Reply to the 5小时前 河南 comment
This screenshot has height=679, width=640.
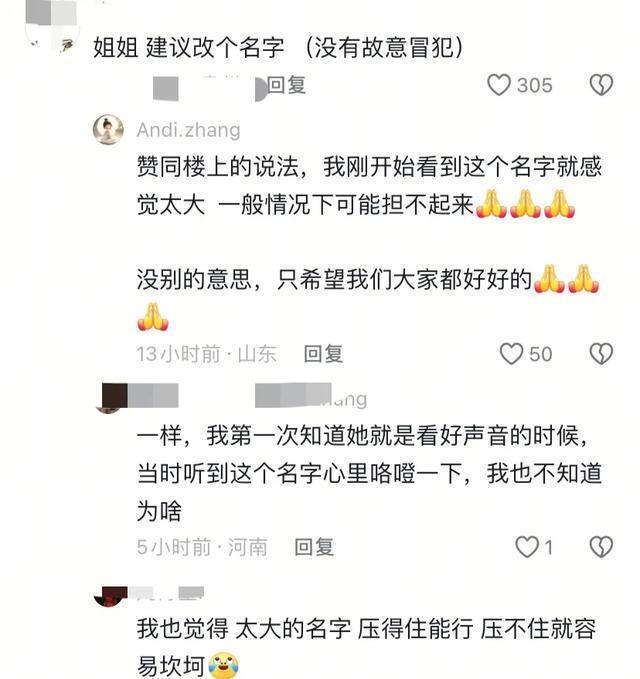point(314,547)
